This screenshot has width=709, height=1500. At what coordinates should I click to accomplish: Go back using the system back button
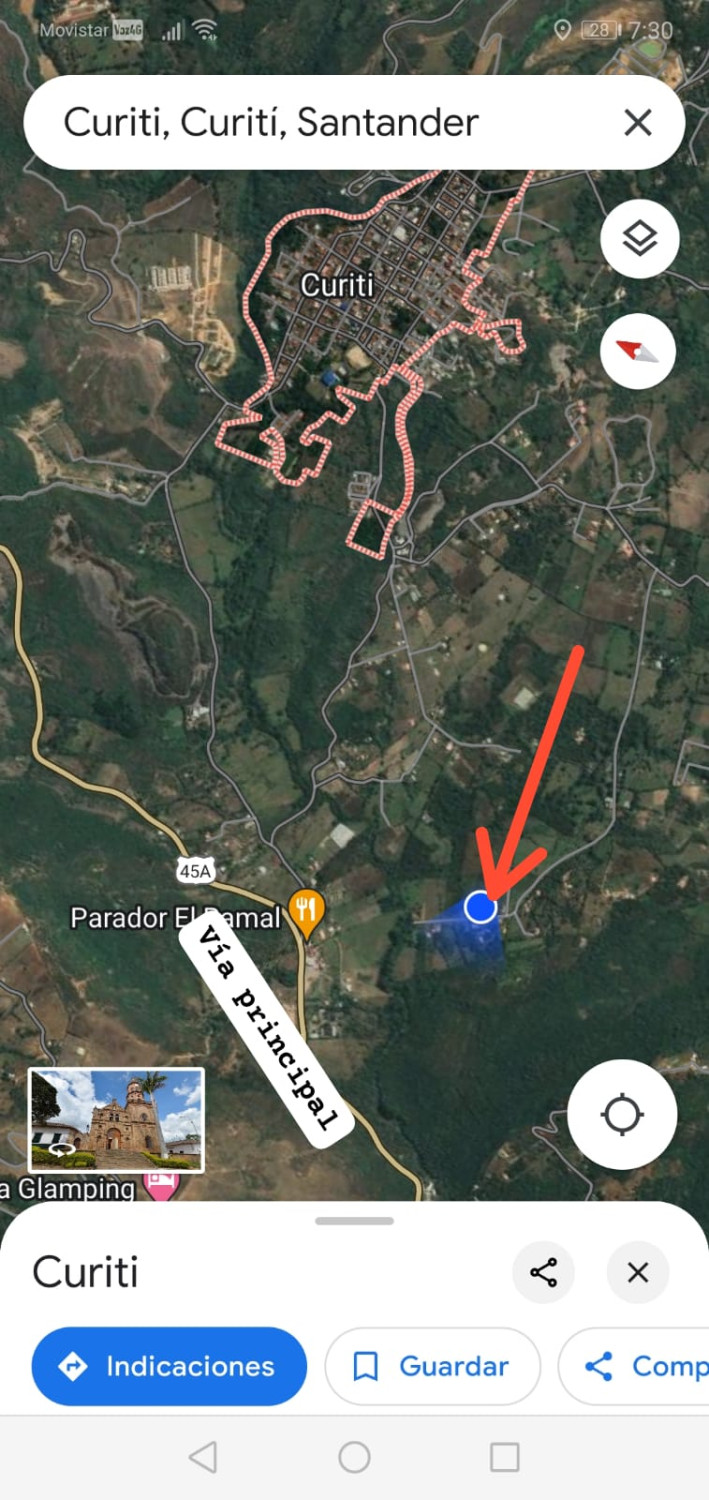(203, 1457)
